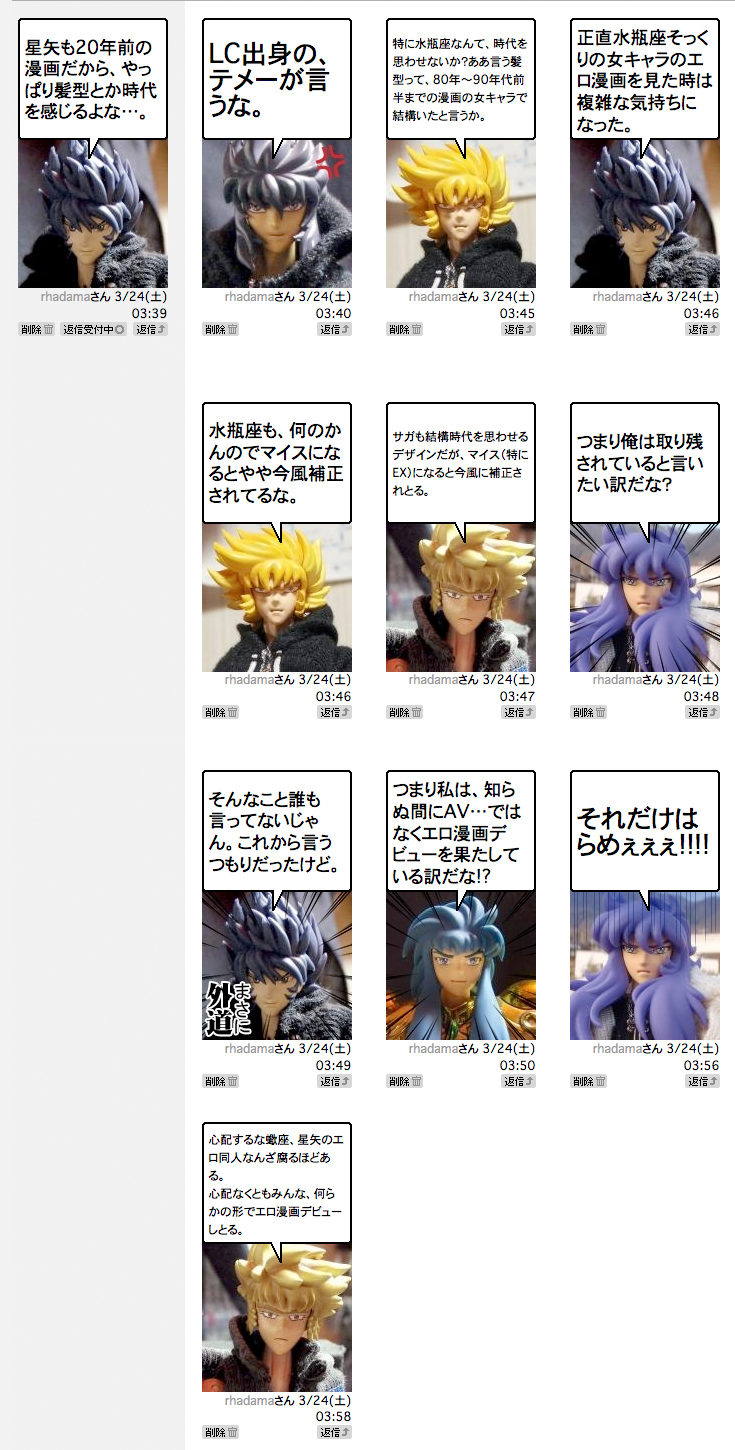Delete the 03:45 post

point(405,329)
